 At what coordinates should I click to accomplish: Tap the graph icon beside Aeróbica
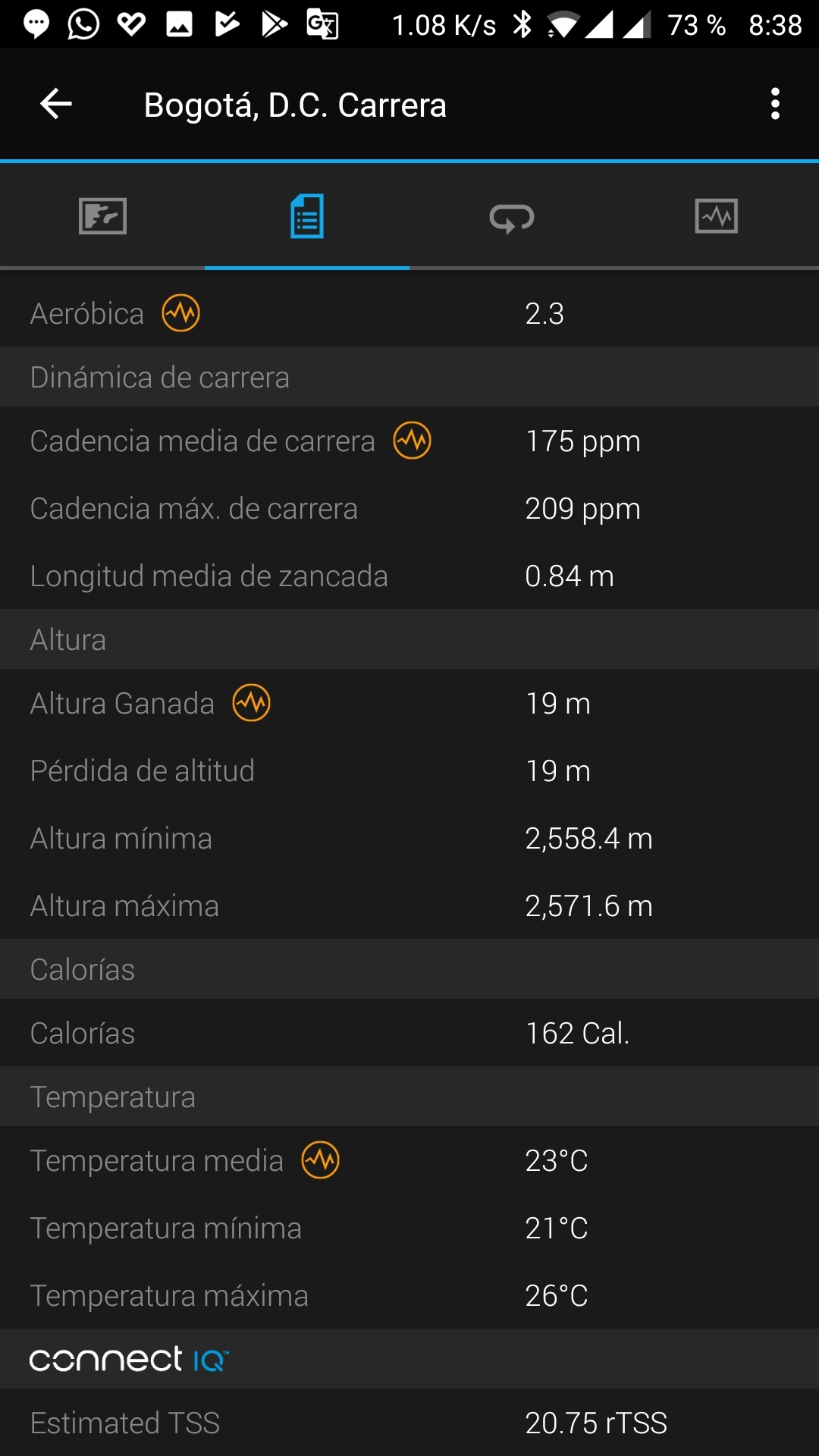click(181, 313)
